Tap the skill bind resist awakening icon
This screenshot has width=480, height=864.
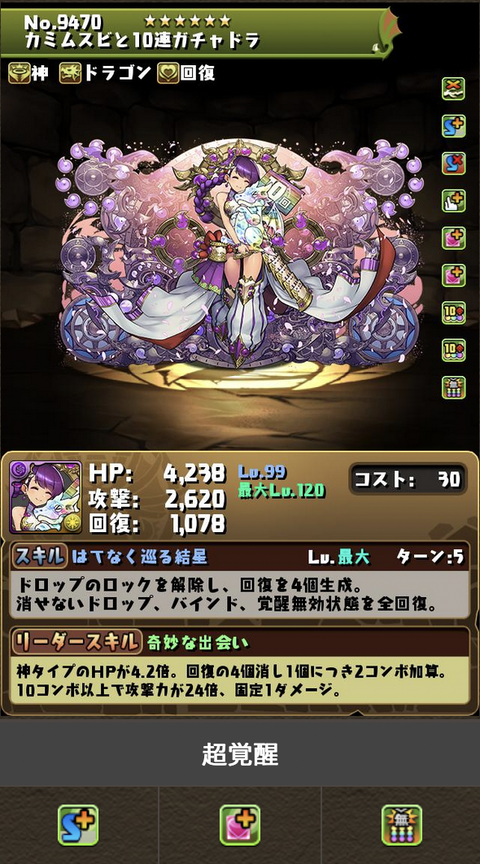click(454, 164)
